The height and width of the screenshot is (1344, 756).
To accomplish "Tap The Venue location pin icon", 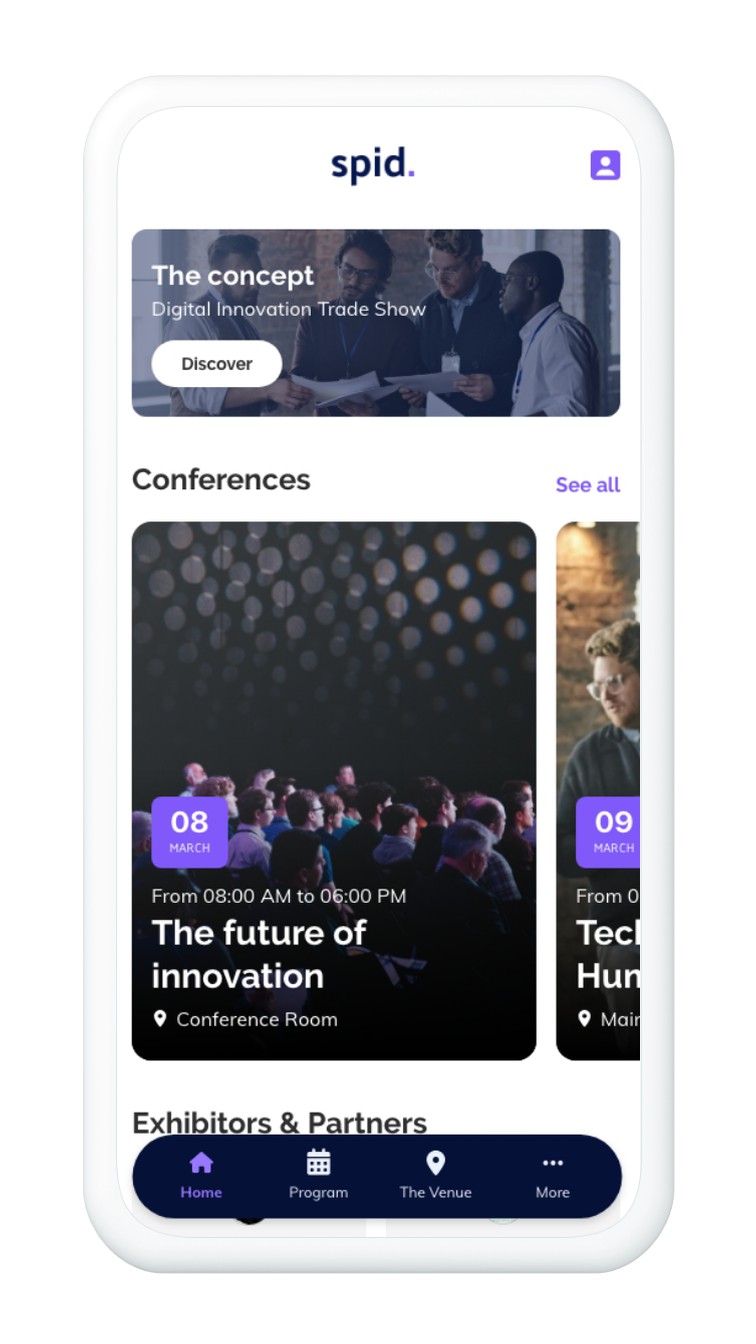I will (x=435, y=1162).
